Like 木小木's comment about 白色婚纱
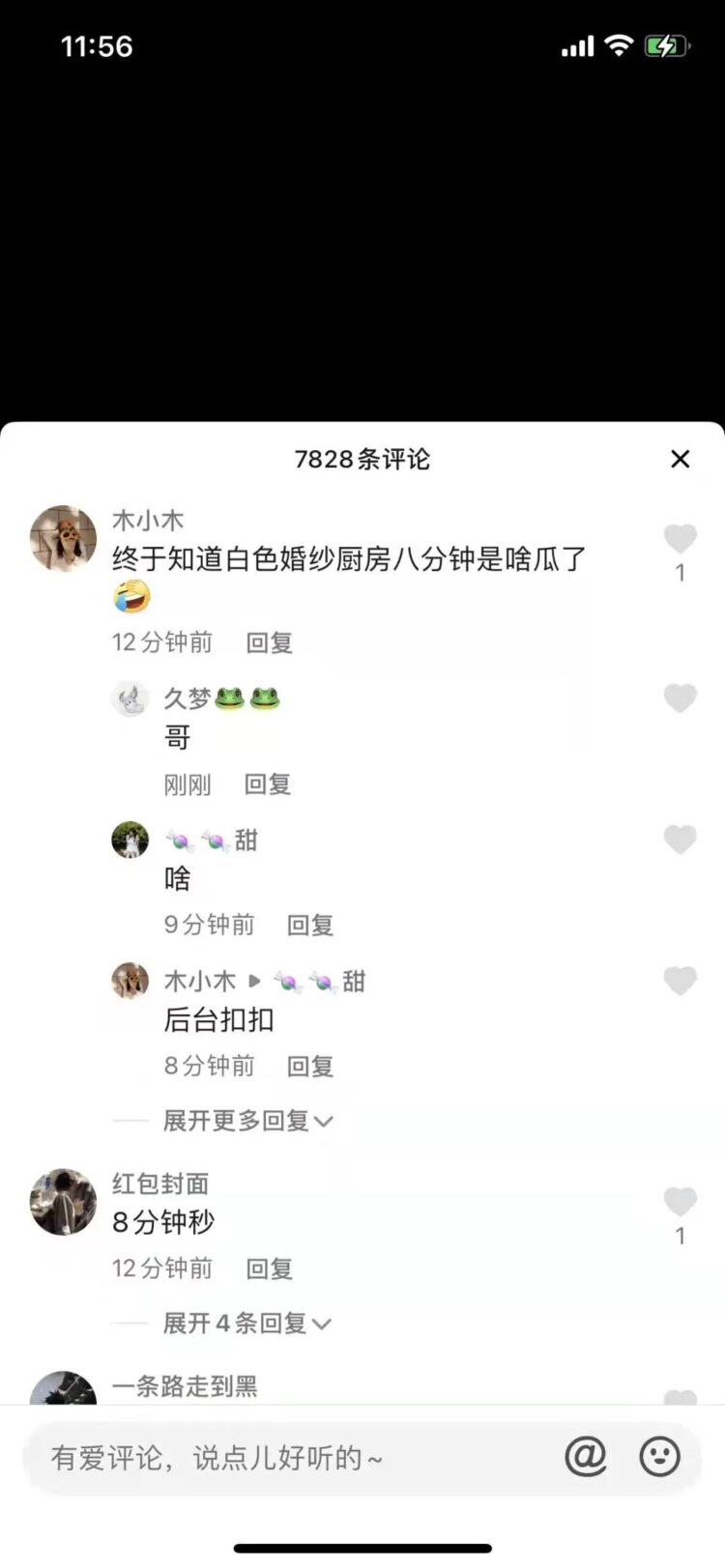 click(x=681, y=538)
